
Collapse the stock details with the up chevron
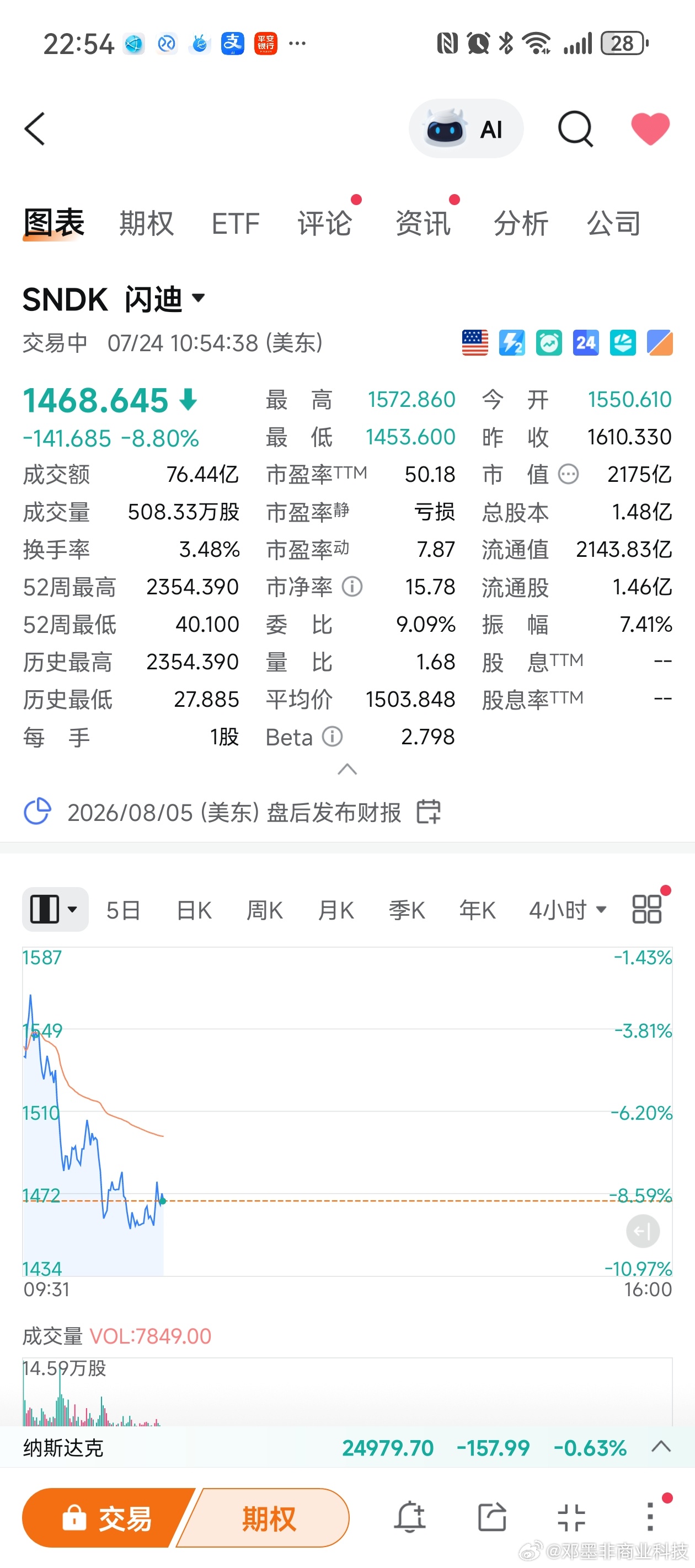click(347, 770)
